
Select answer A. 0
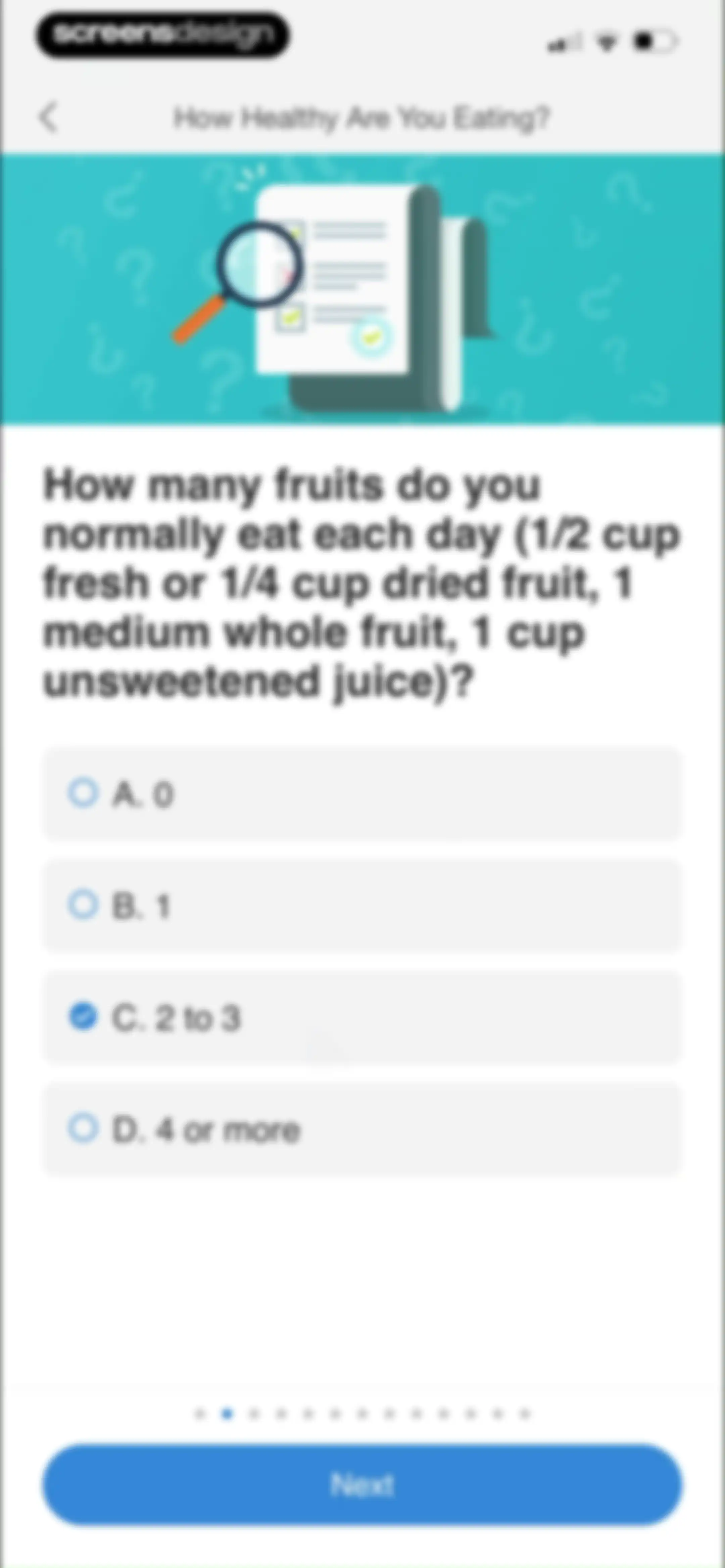coord(362,794)
